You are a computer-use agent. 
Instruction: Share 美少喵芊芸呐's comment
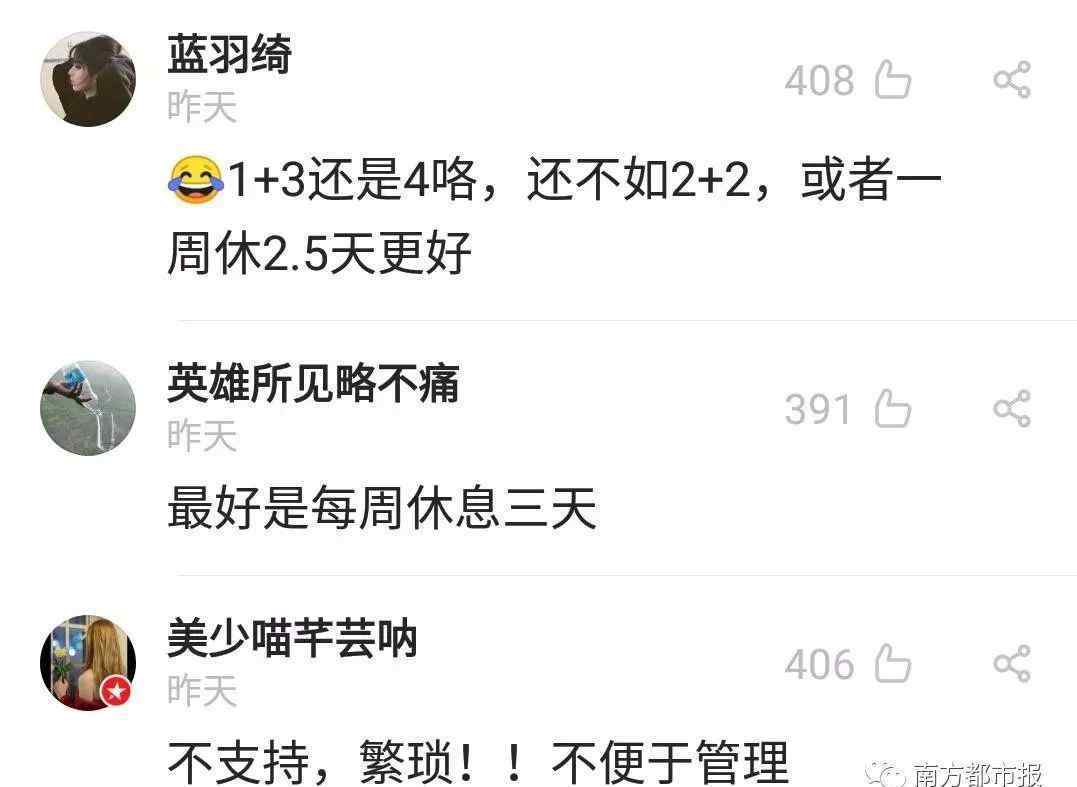[1011, 665]
